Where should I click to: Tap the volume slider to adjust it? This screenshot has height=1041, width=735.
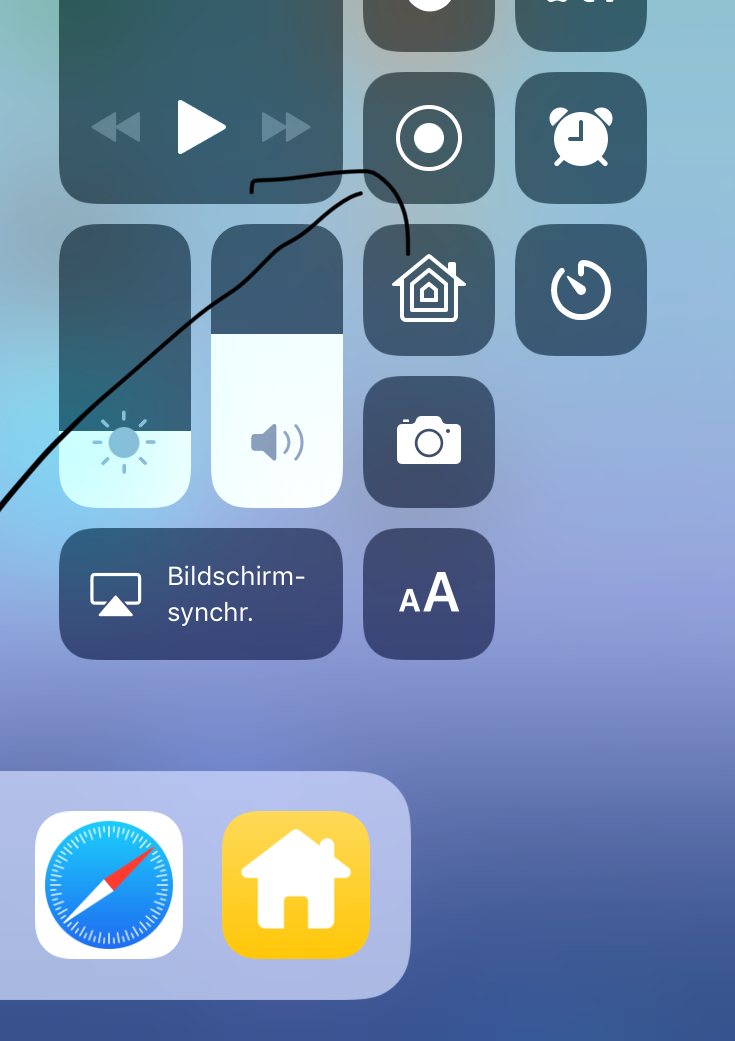pos(277,366)
